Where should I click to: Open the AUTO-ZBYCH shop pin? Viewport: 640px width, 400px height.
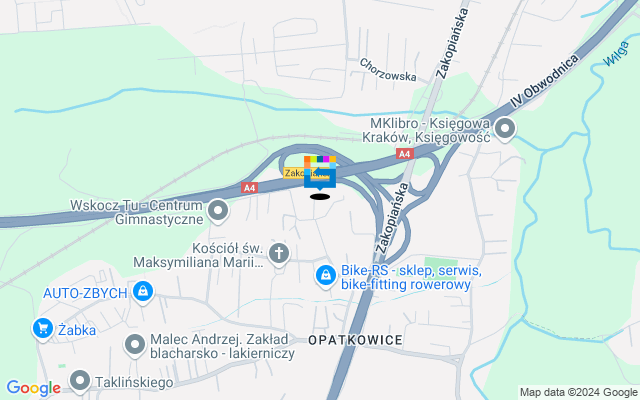pyautogui.click(x=144, y=292)
